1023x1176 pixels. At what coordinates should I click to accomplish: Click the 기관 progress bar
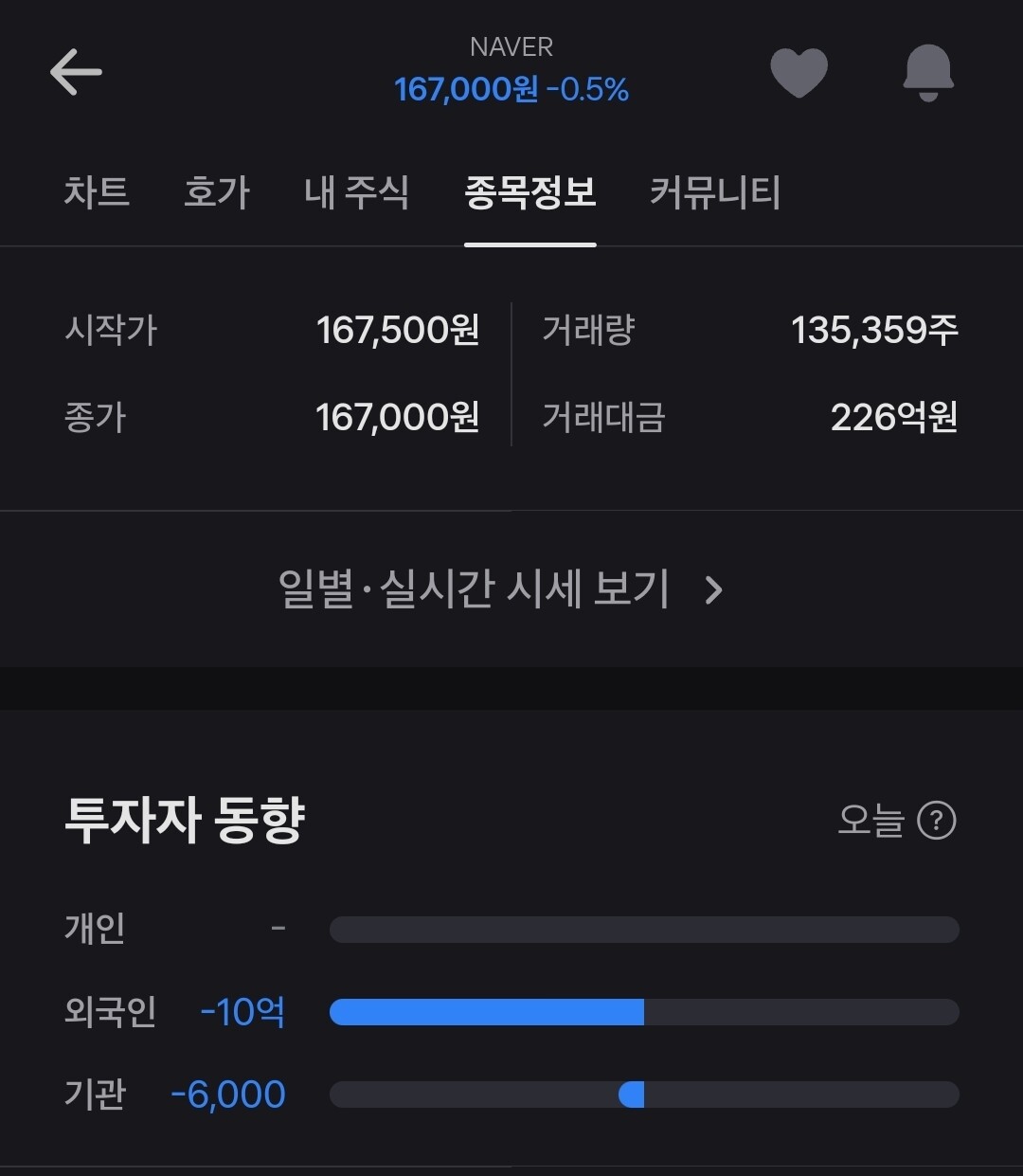[x=644, y=1095]
